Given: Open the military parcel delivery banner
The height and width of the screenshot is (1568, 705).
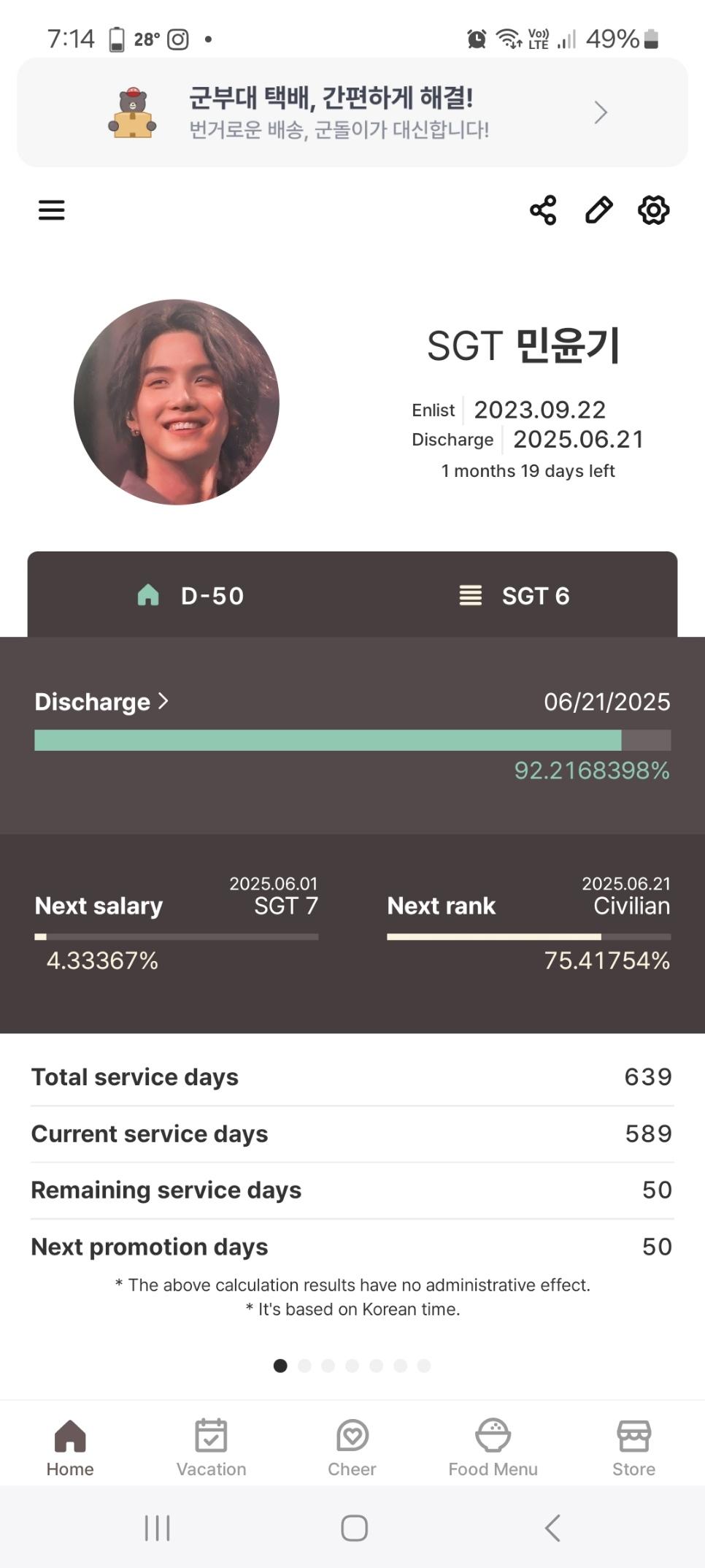Looking at the screenshot, I should [352, 112].
